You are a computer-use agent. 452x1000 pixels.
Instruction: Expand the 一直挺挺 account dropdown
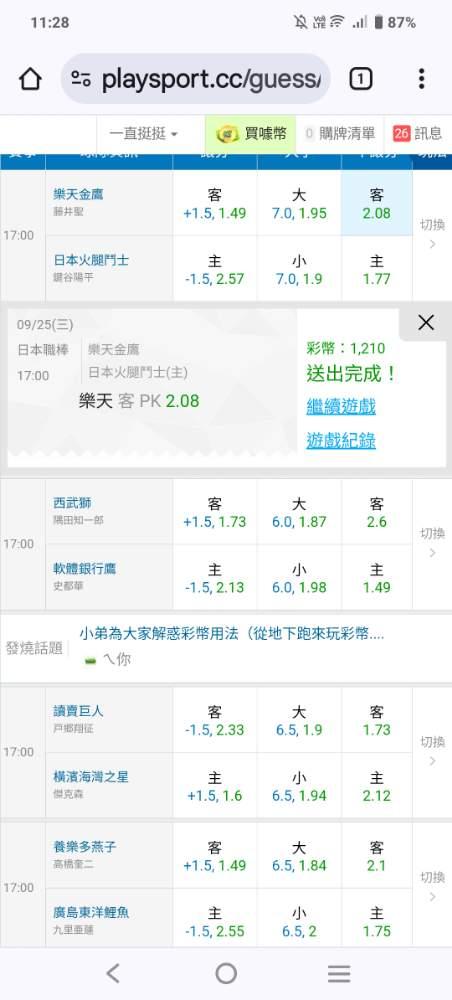coord(143,133)
